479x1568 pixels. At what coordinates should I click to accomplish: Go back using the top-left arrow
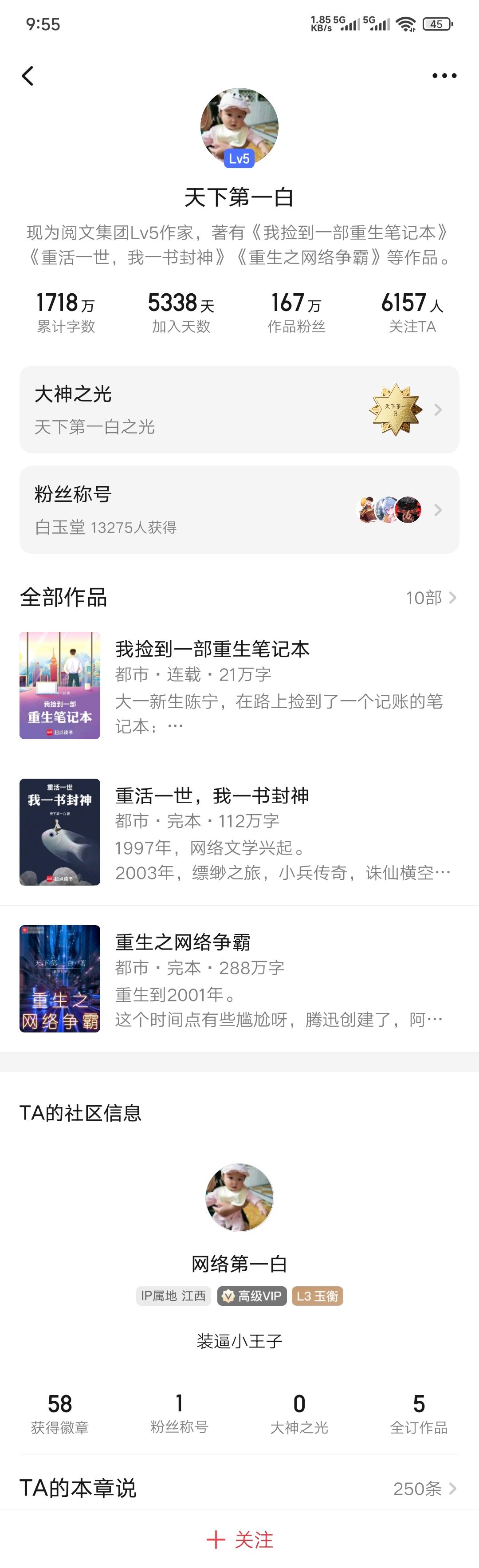(27, 76)
